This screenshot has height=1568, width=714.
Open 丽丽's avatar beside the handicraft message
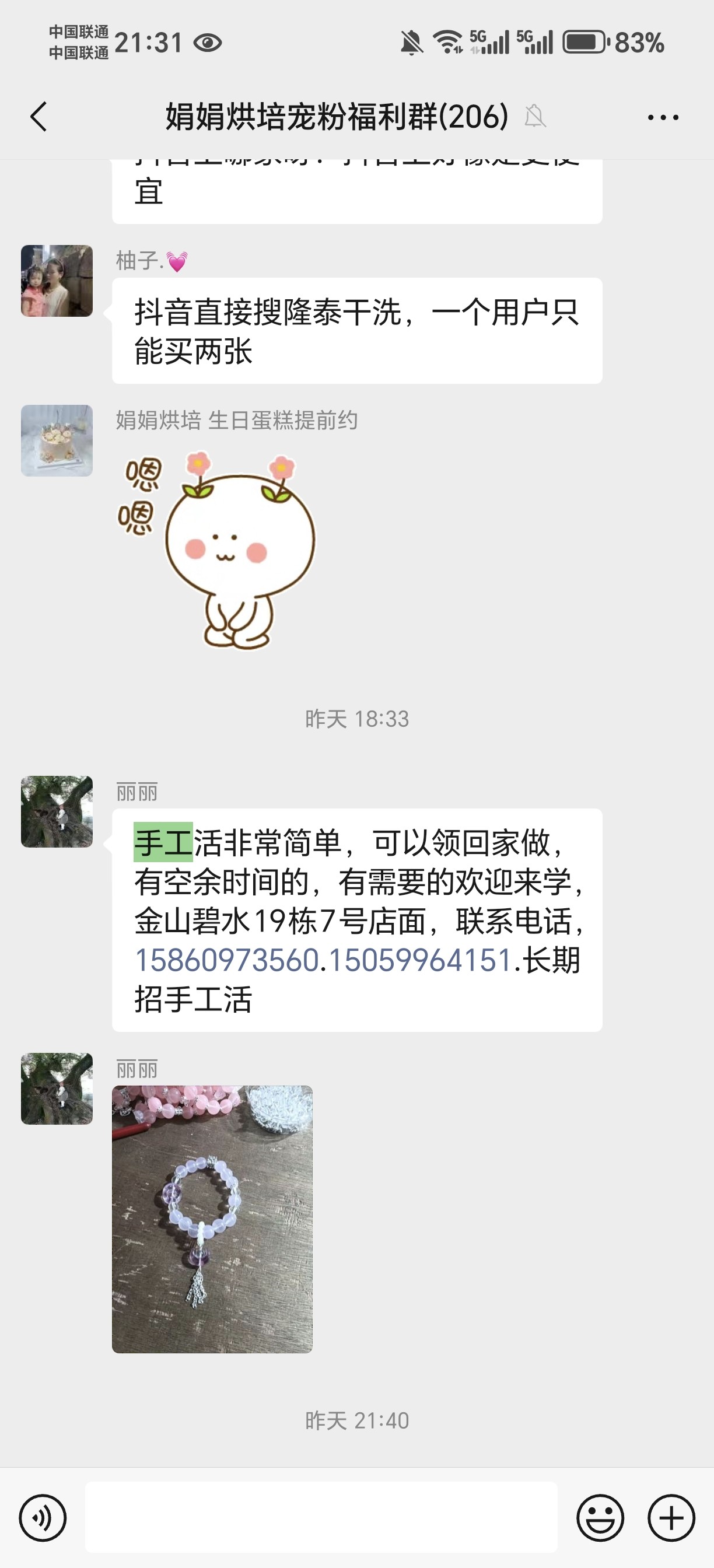[x=57, y=811]
